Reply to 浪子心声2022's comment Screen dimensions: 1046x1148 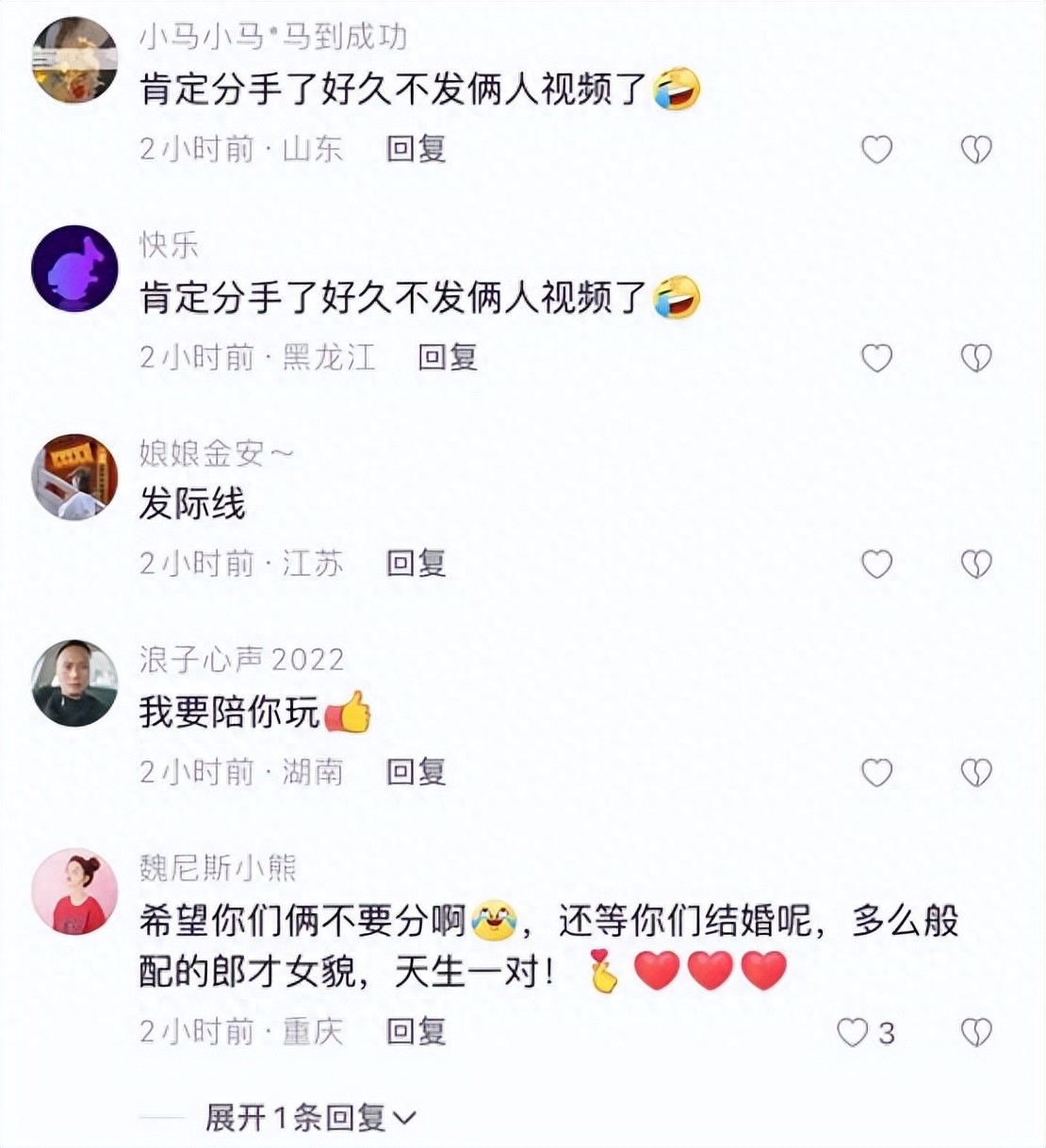(416, 772)
